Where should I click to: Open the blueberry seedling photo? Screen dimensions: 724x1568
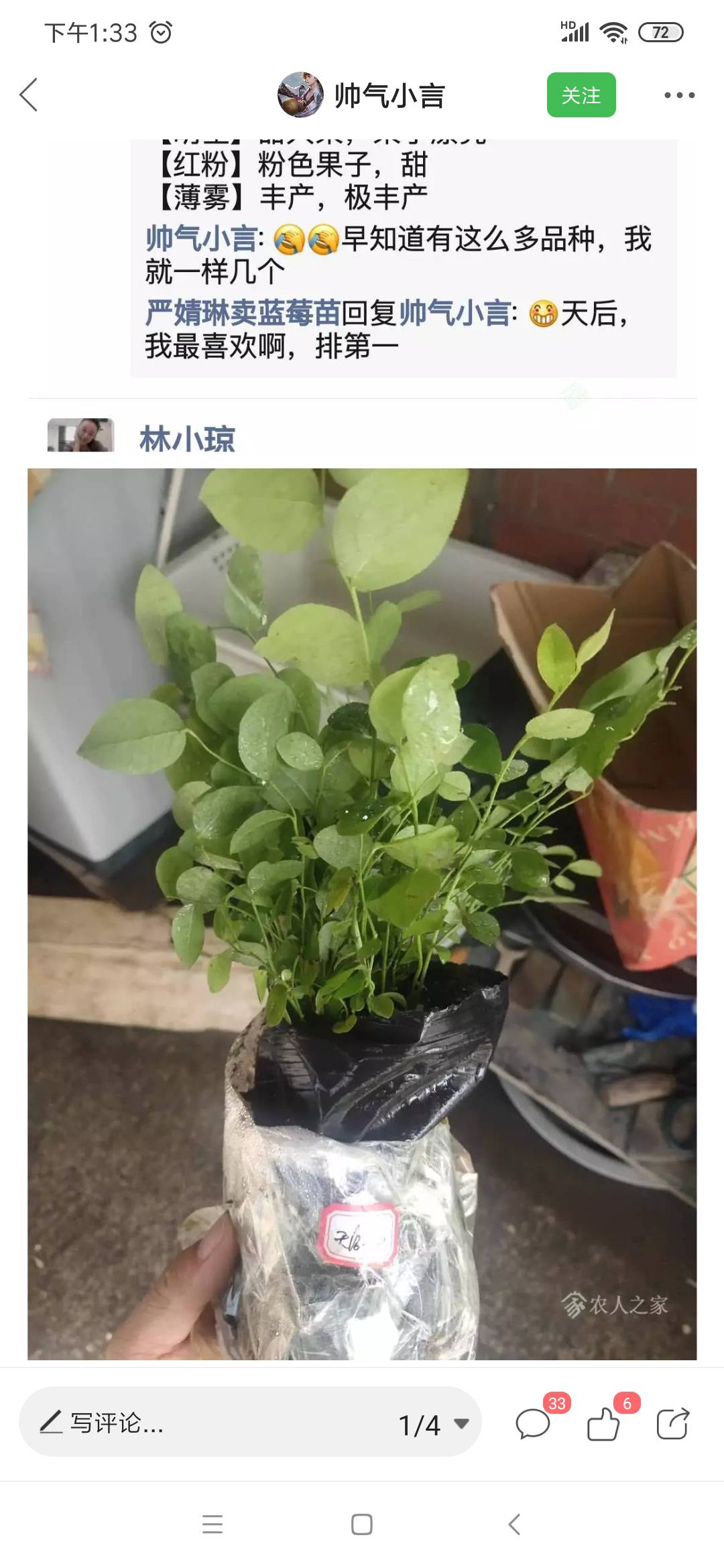click(362, 914)
